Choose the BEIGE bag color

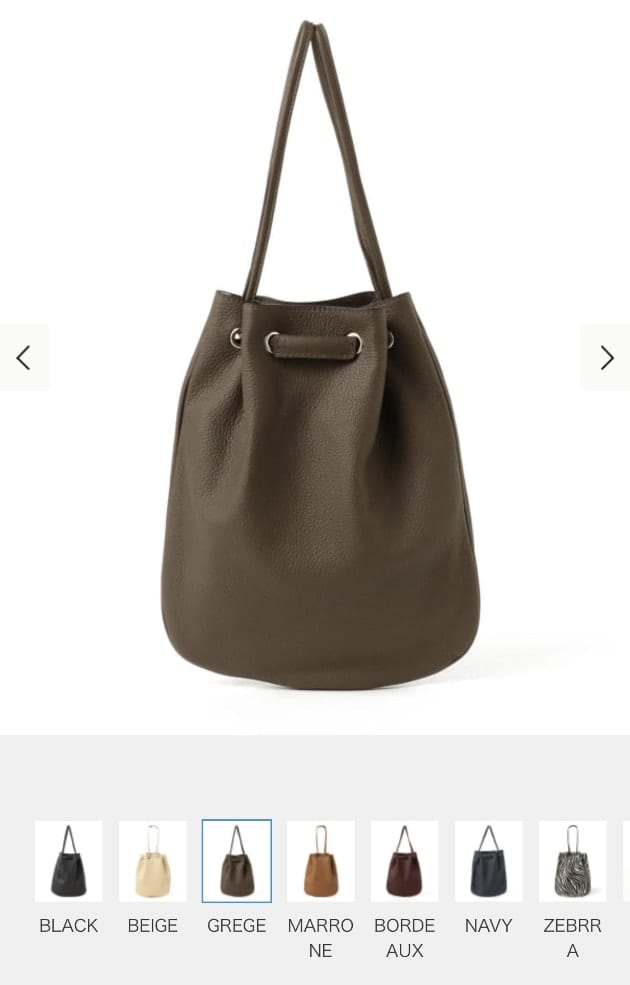tap(152, 861)
